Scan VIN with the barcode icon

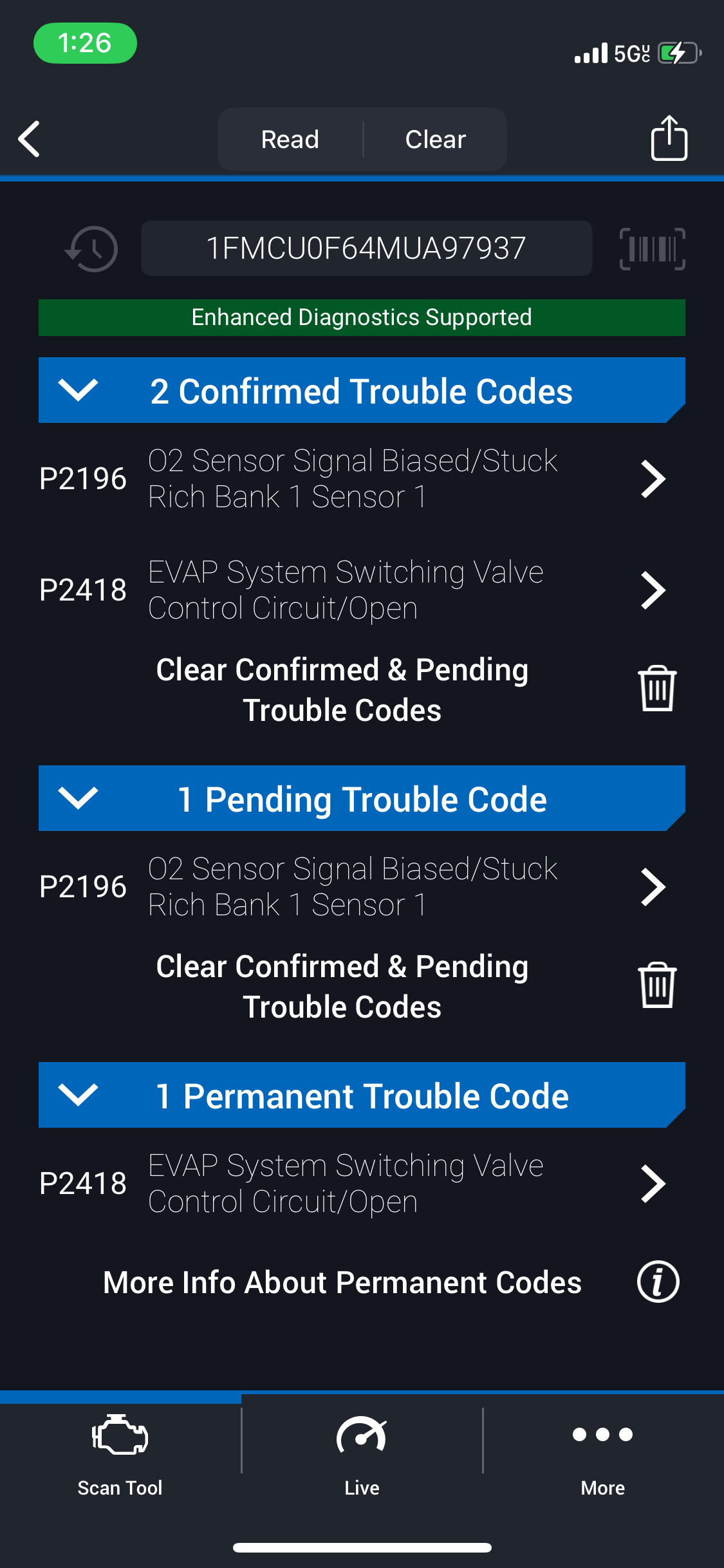coord(652,248)
